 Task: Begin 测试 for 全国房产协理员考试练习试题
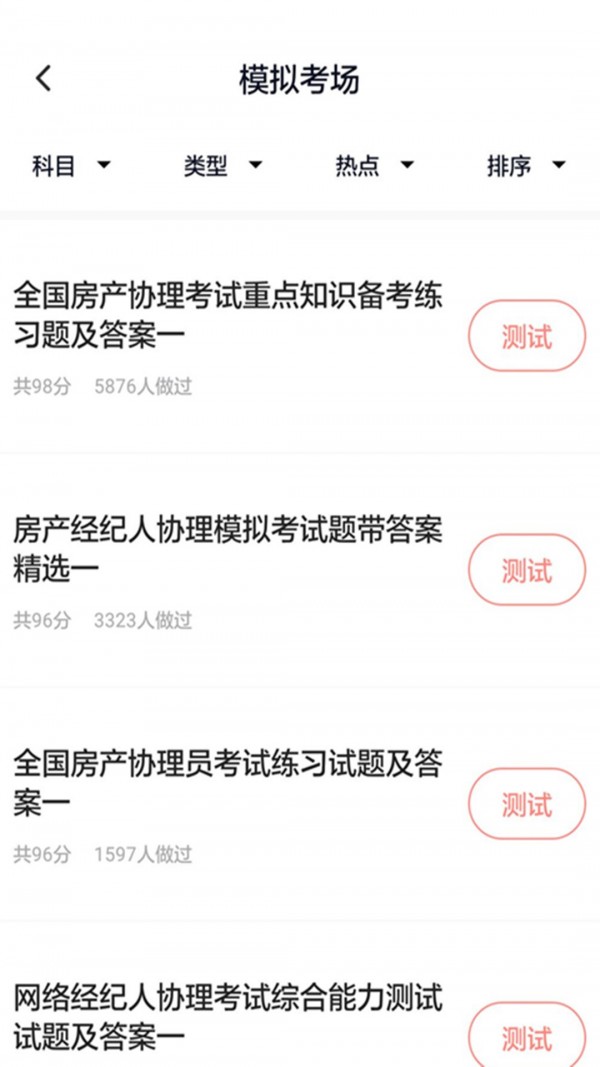(x=527, y=804)
